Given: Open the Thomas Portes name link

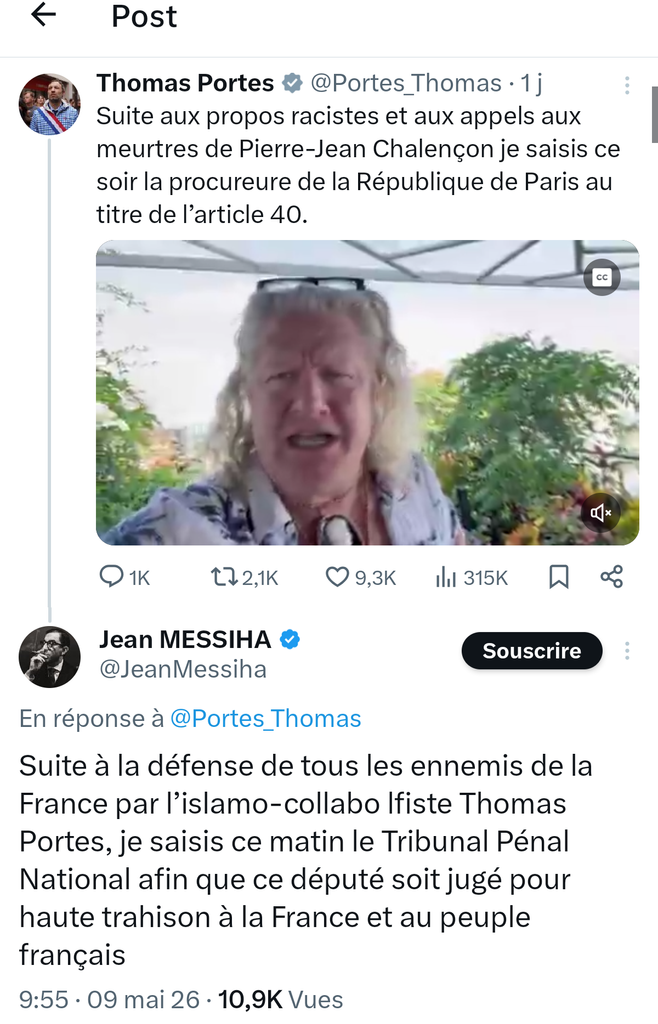Looking at the screenshot, I should point(185,83).
